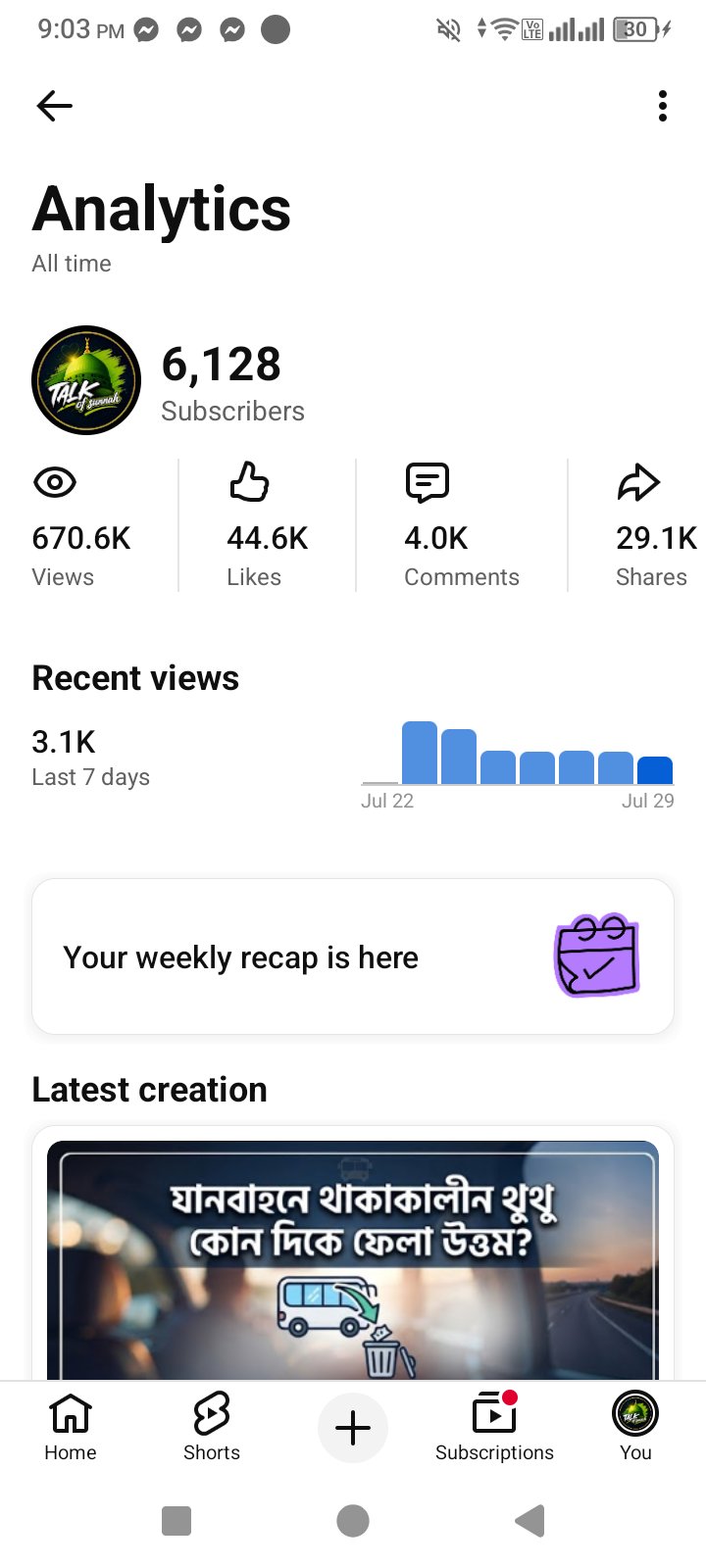The height and width of the screenshot is (1568, 706).
Task: Go back using the top-left arrow
Action: pyautogui.click(x=54, y=106)
